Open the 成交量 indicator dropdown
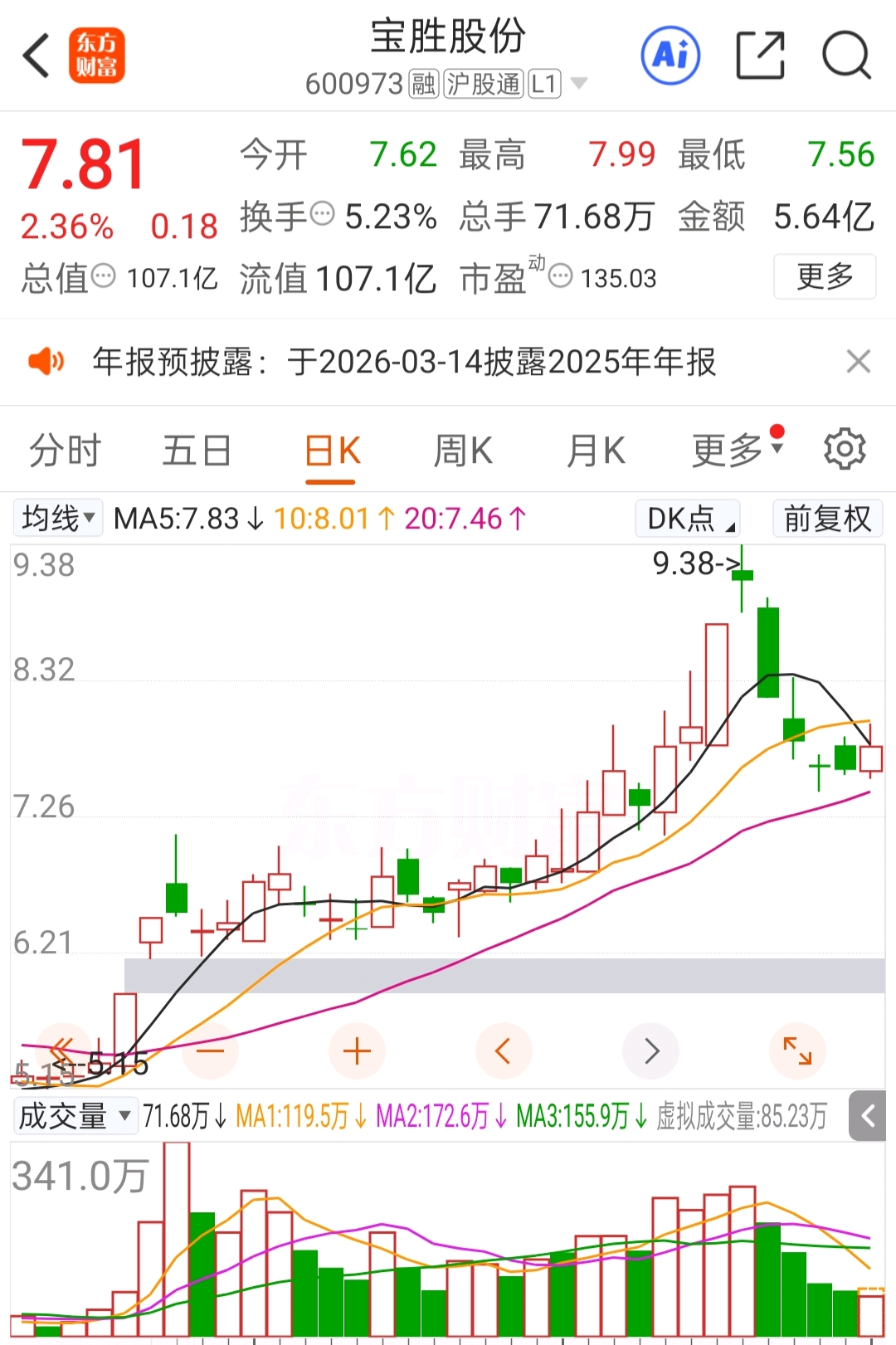This screenshot has width=896, height=1345. pyautogui.click(x=75, y=1116)
